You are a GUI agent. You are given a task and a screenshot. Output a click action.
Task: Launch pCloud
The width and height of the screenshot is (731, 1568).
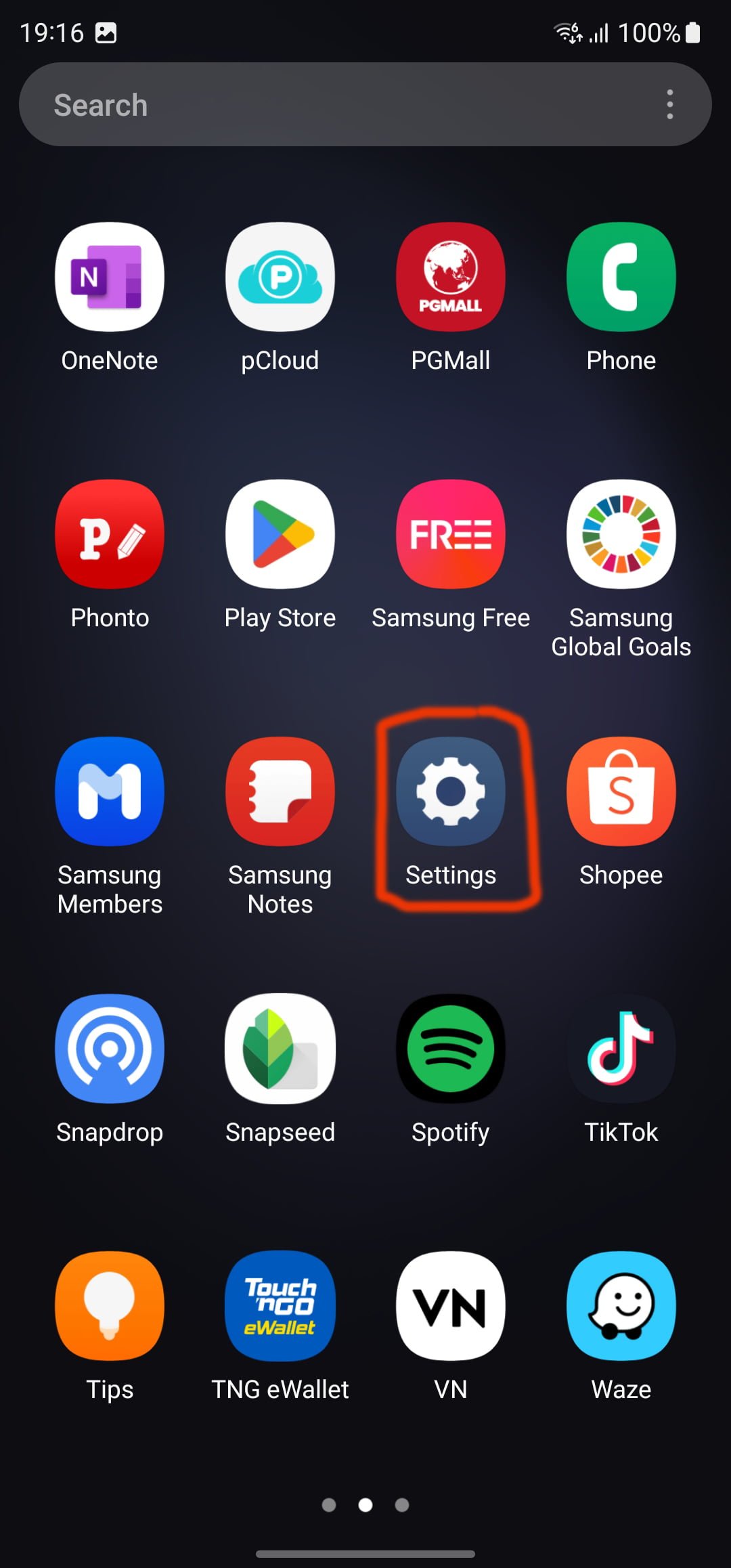tap(280, 278)
